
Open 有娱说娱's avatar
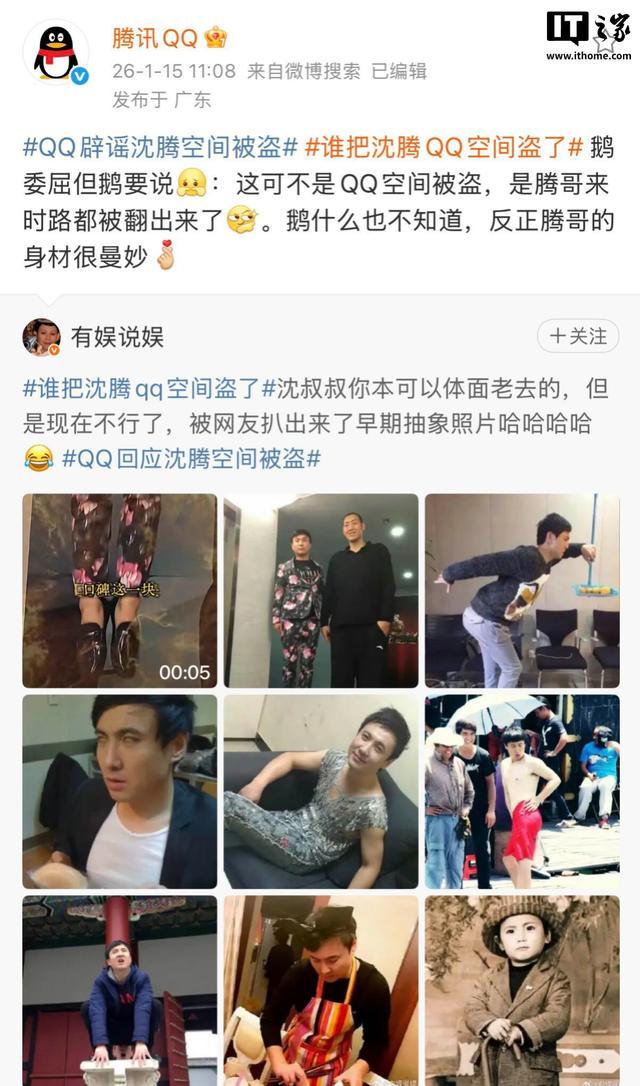pyautogui.click(x=42, y=337)
